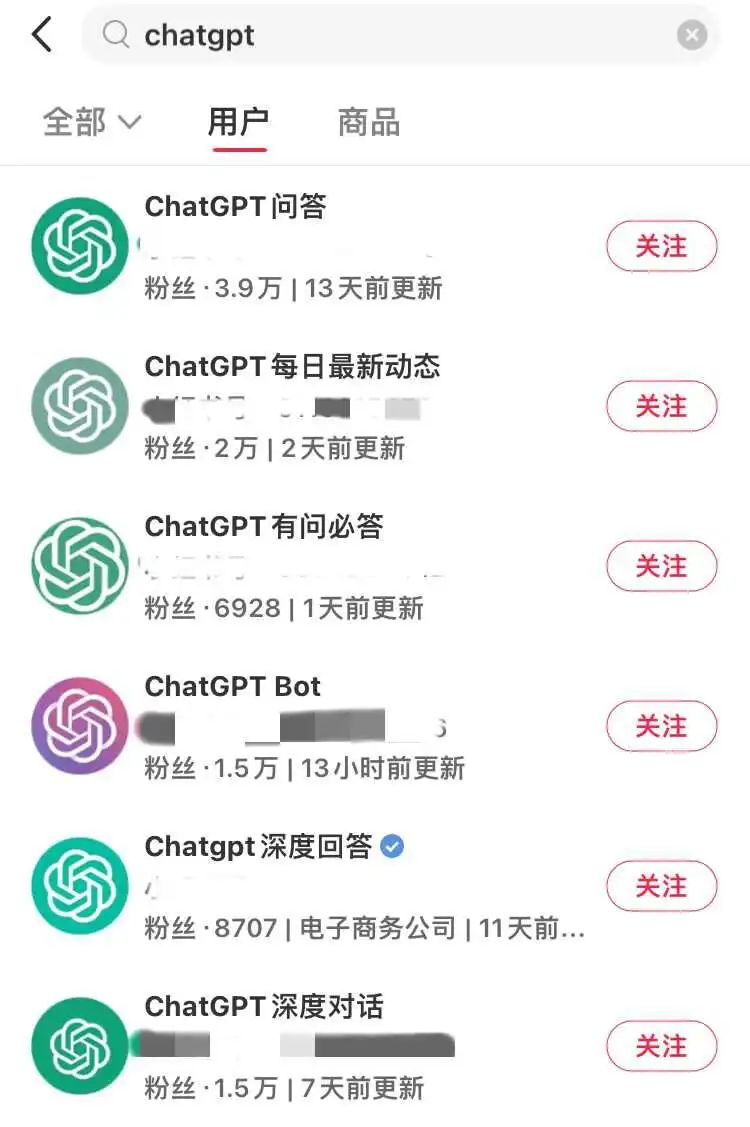
Task: Follow the ChatGPT 深度对话 account
Action: tap(660, 1046)
